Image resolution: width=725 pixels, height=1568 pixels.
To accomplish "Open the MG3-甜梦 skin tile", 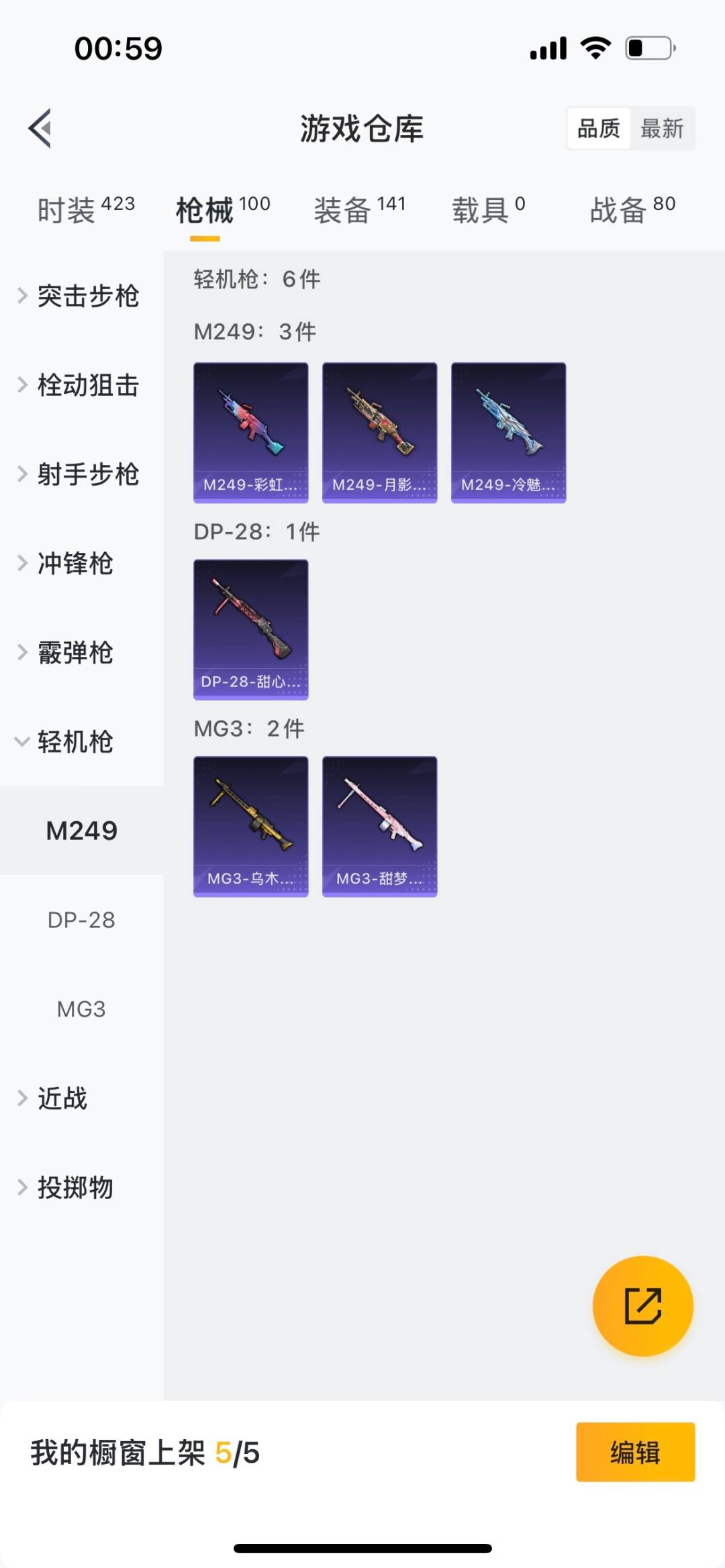I will (380, 827).
